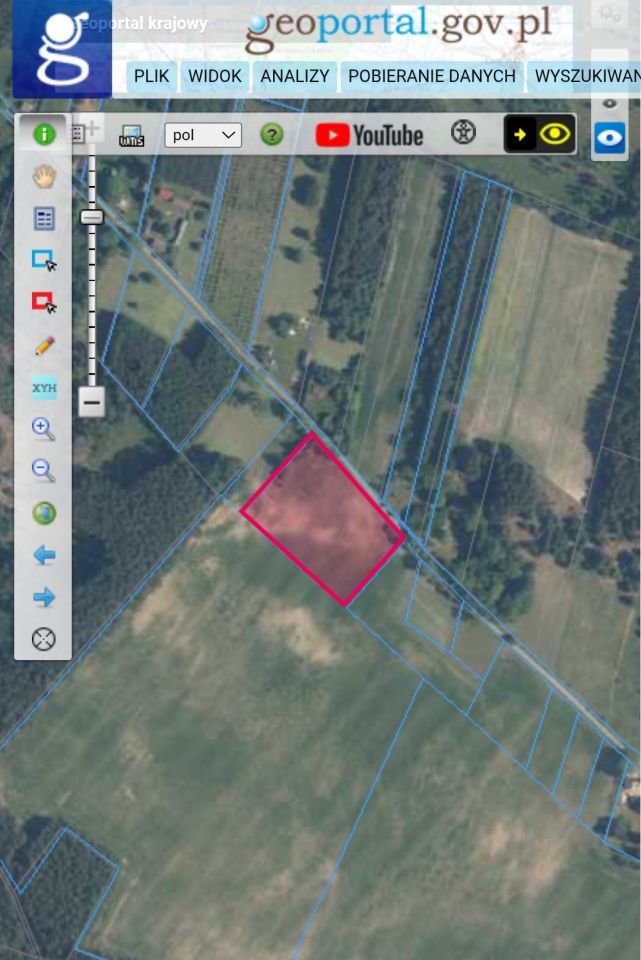Open the PLIK menu
This screenshot has height=960, width=641.
151,76
